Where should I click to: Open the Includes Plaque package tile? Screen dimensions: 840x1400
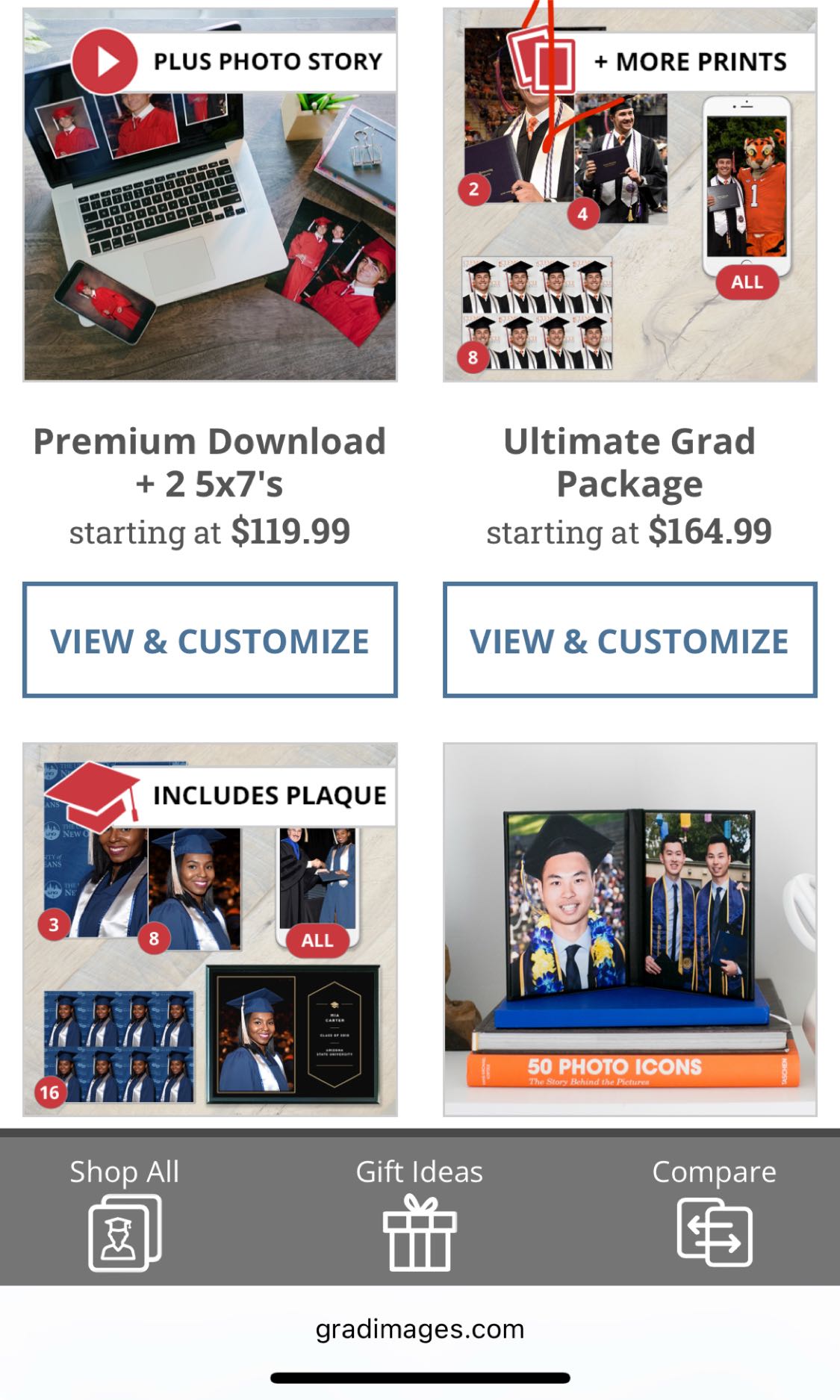tap(210, 929)
